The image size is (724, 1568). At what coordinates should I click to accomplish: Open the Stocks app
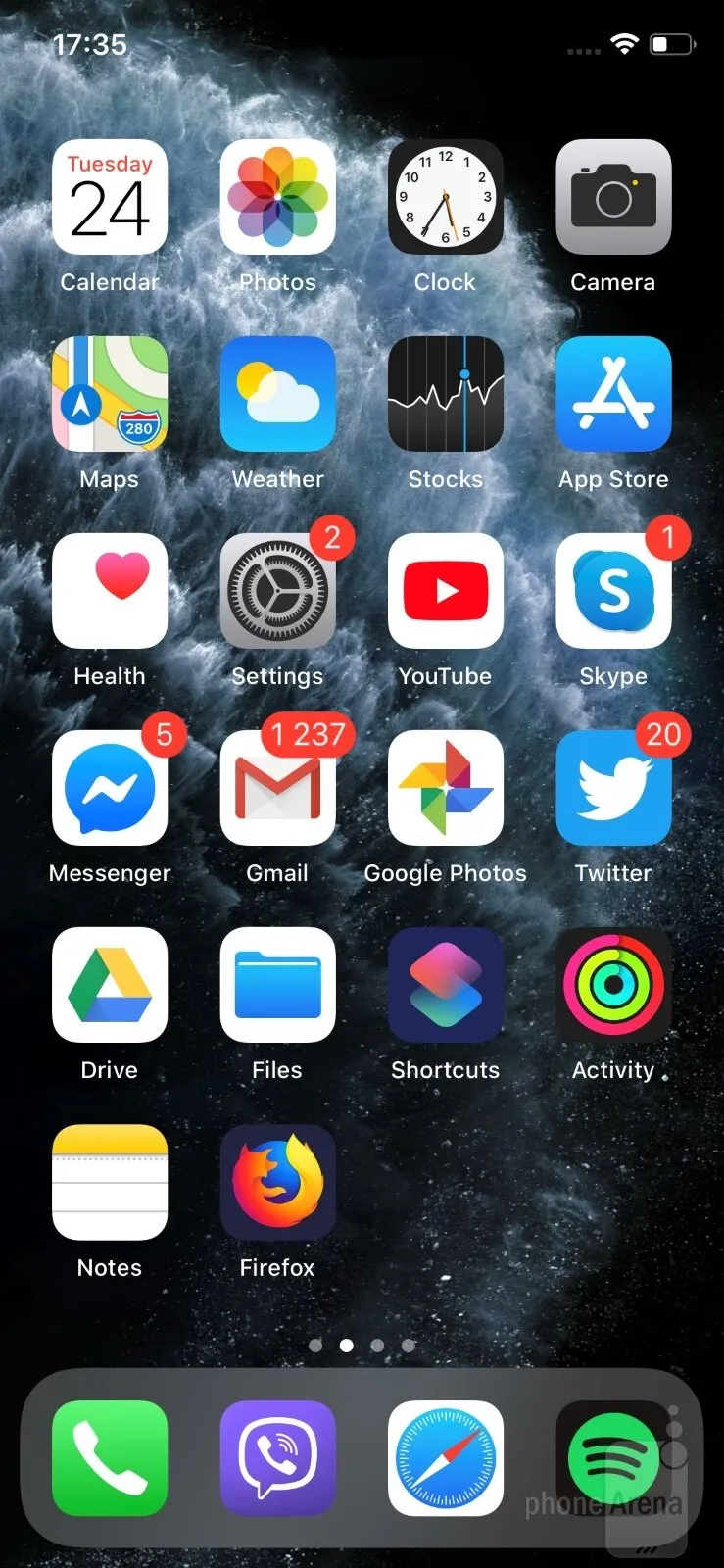[445, 394]
